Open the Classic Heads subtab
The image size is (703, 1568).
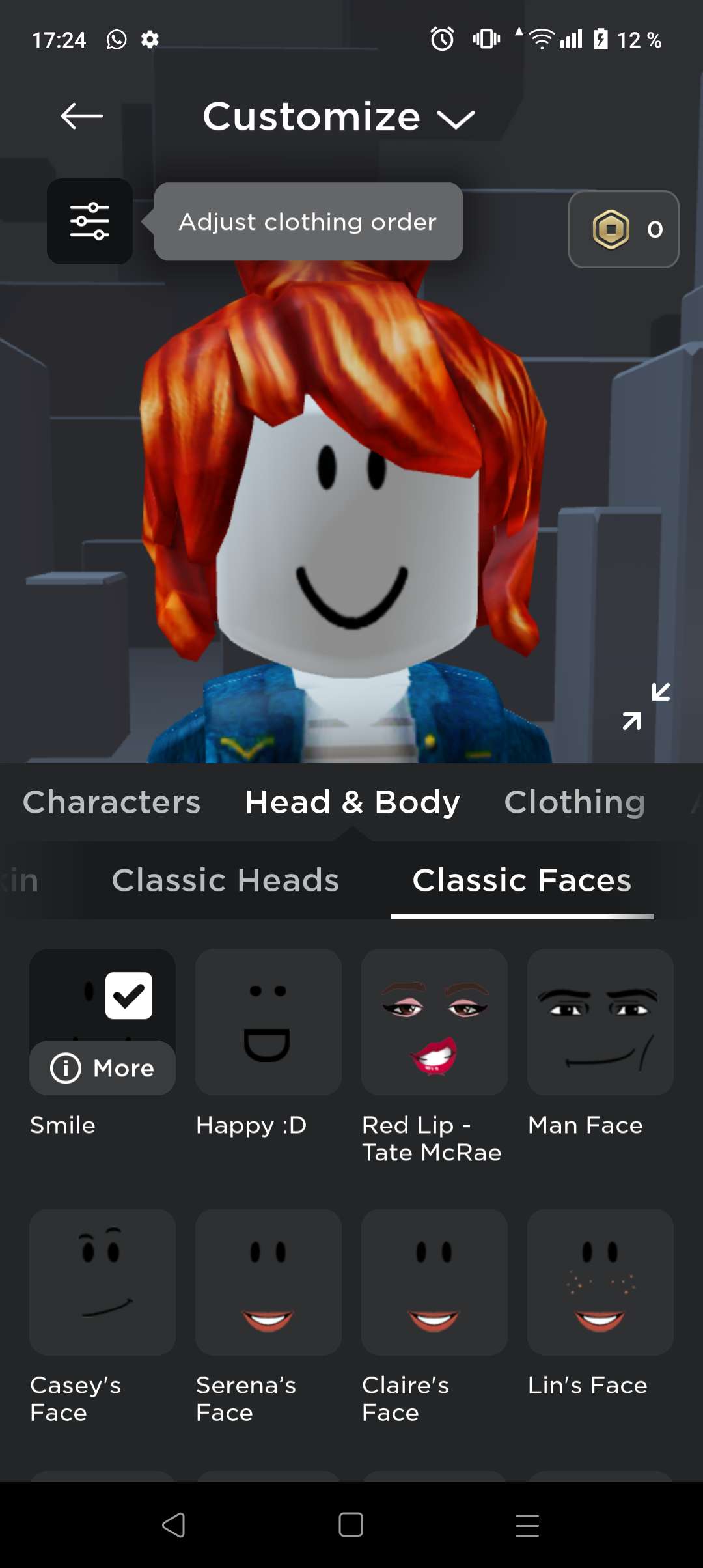[225, 880]
